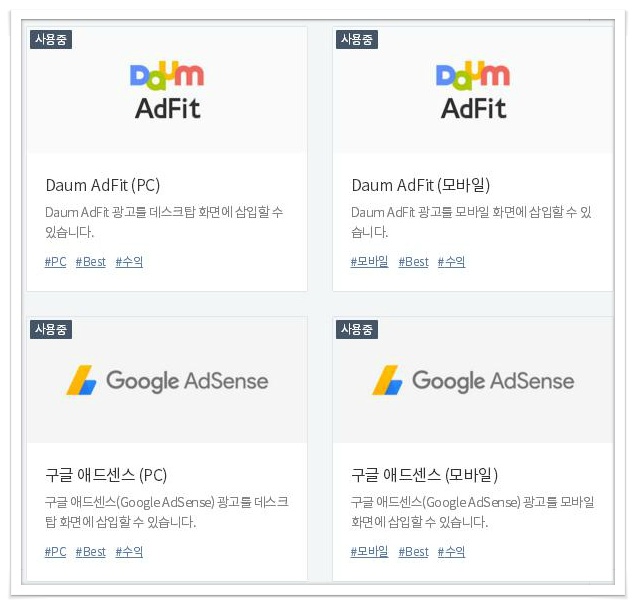Select the #Best tag under 구글 애드센스 (모바일)
Image resolution: width=636 pixels, height=605 pixels.
[x=413, y=552]
